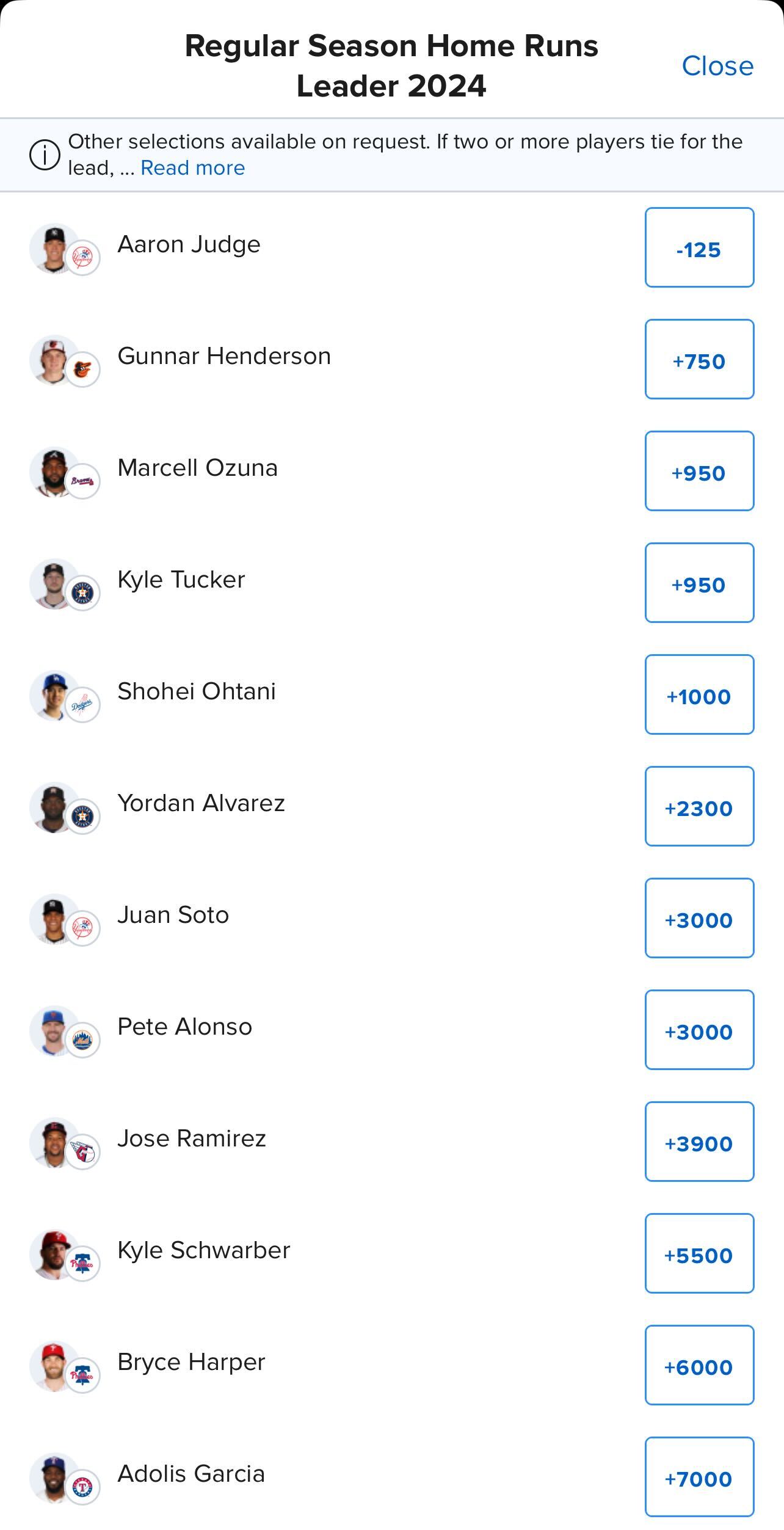The height and width of the screenshot is (1530, 784).
Task: Choose Kyle Schwarber +5500 odds
Action: [x=700, y=1253]
